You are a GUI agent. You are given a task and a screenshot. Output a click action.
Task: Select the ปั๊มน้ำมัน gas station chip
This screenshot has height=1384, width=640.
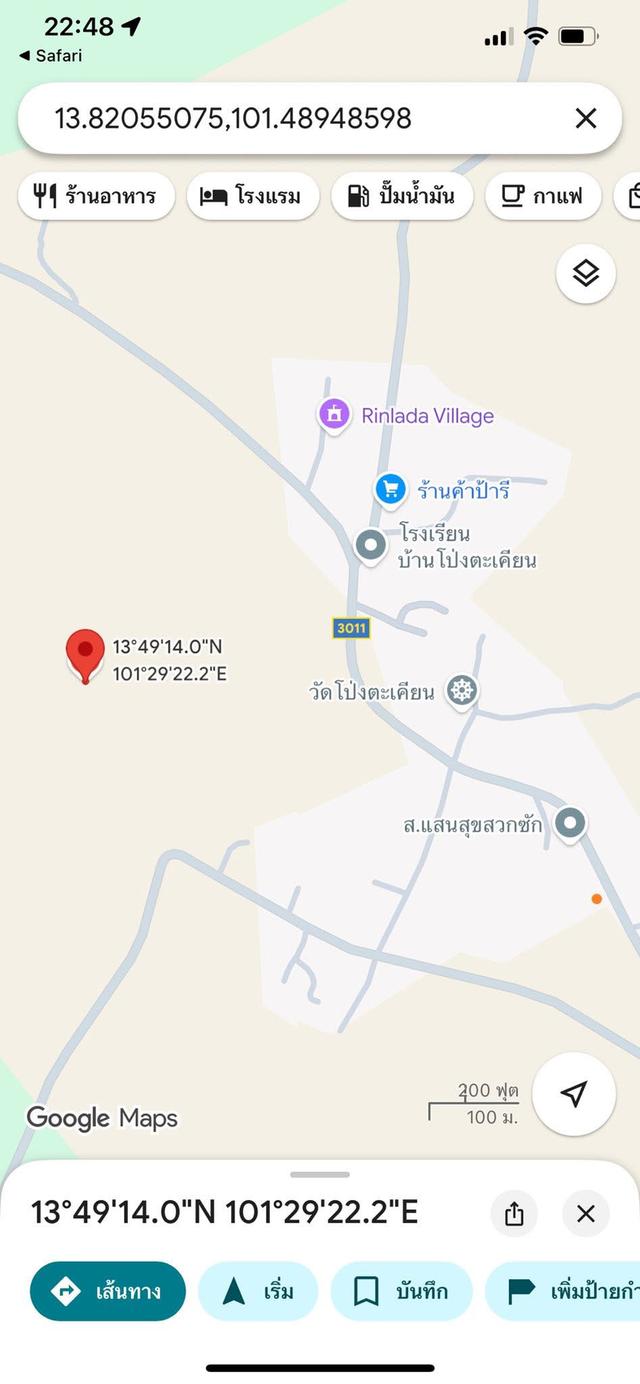[400, 195]
